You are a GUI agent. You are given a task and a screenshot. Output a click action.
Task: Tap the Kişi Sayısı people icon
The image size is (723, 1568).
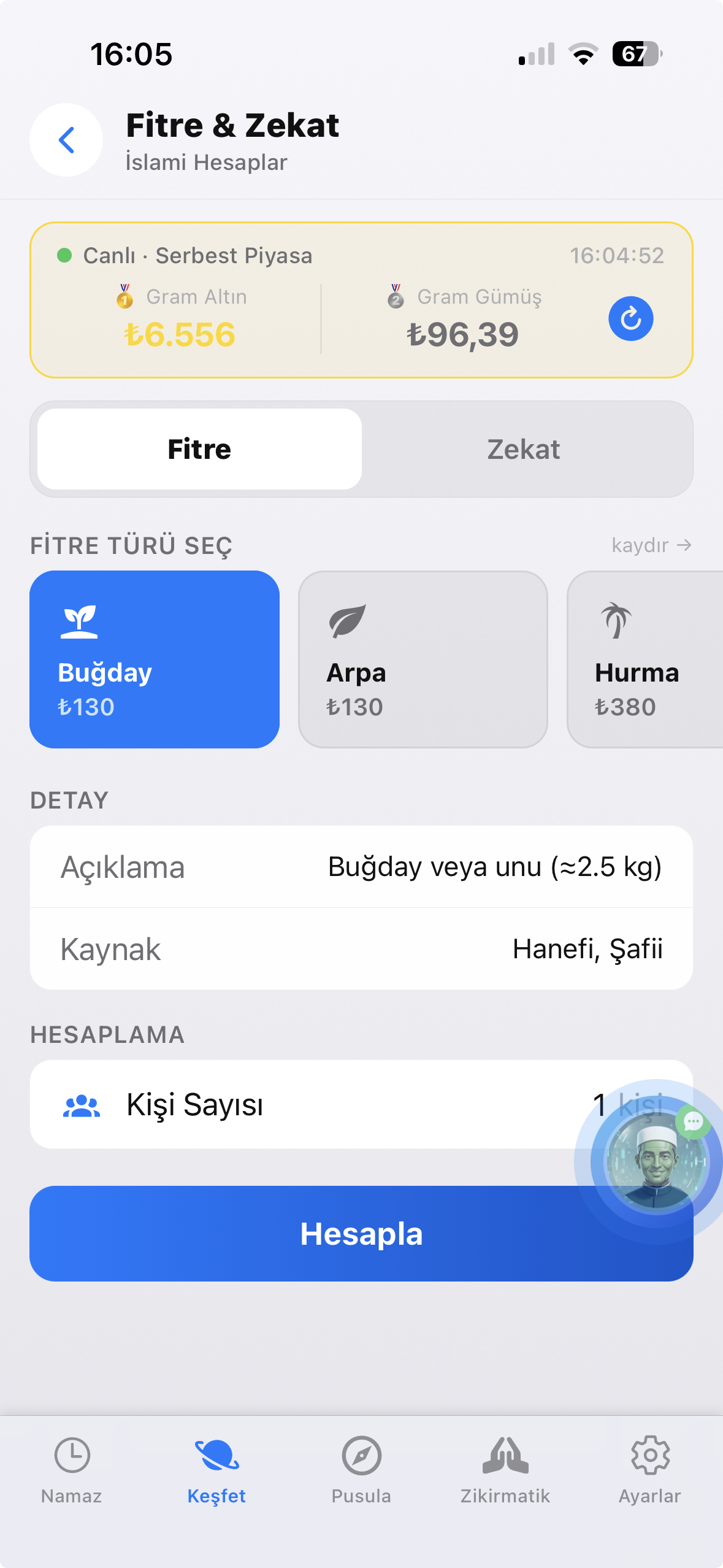point(82,1106)
